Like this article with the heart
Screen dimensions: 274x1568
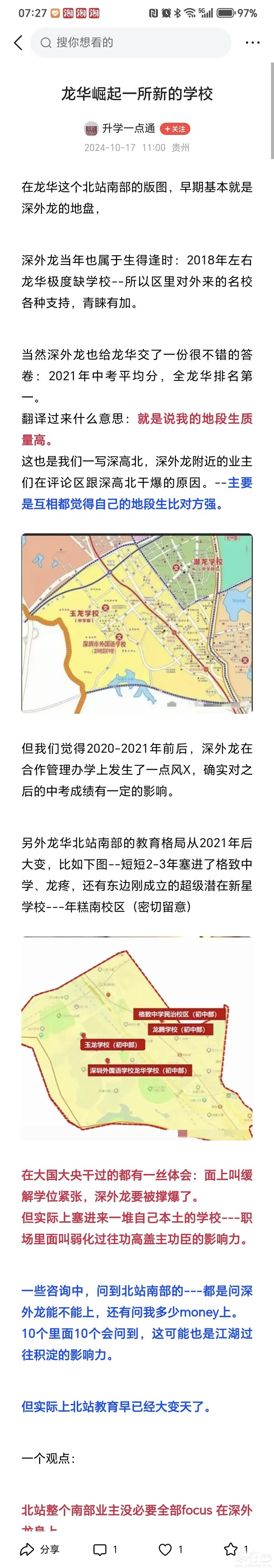pyautogui.click(x=170, y=1548)
